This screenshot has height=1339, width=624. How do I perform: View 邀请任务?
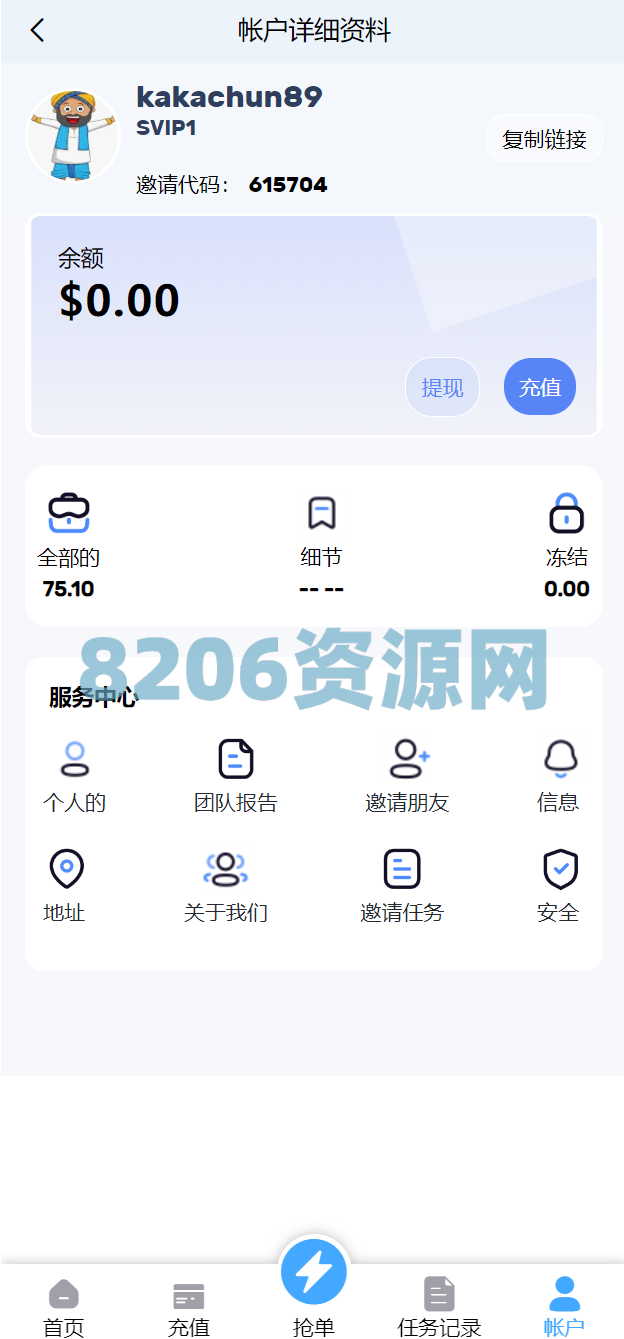[402, 885]
